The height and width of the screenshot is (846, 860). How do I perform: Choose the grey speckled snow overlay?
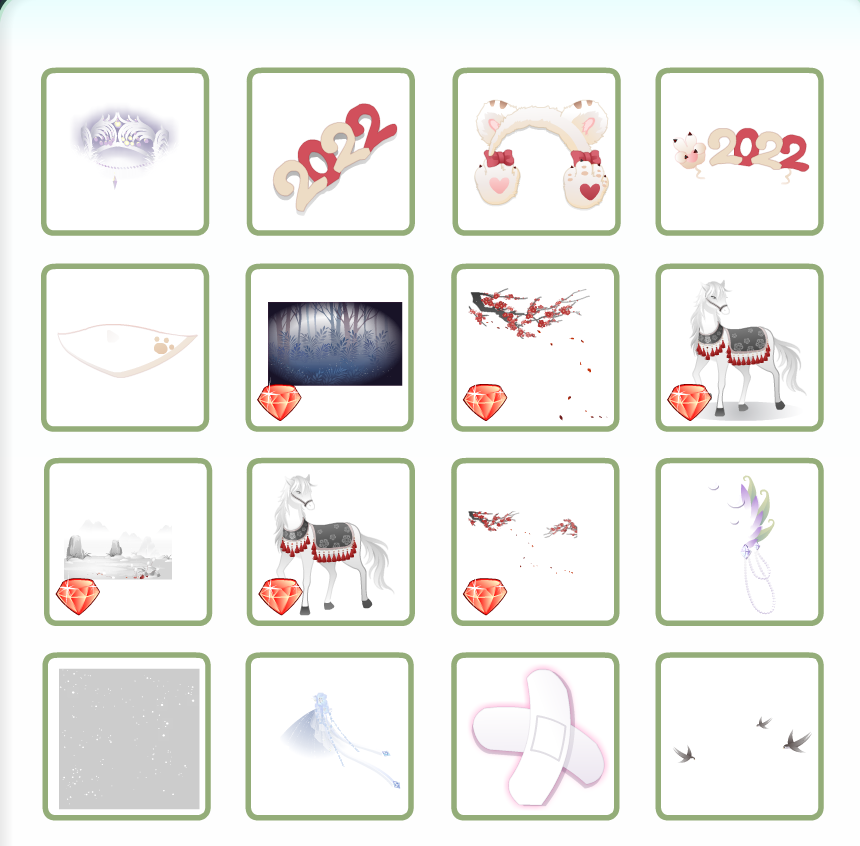pos(127,737)
